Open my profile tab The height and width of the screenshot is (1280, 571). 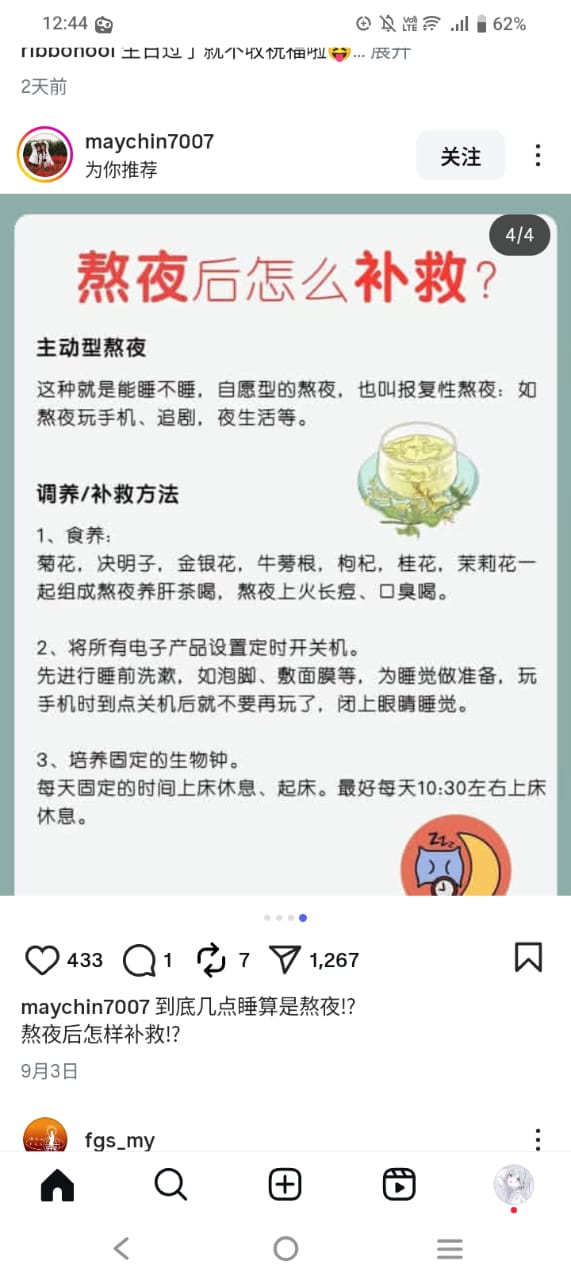[514, 1185]
